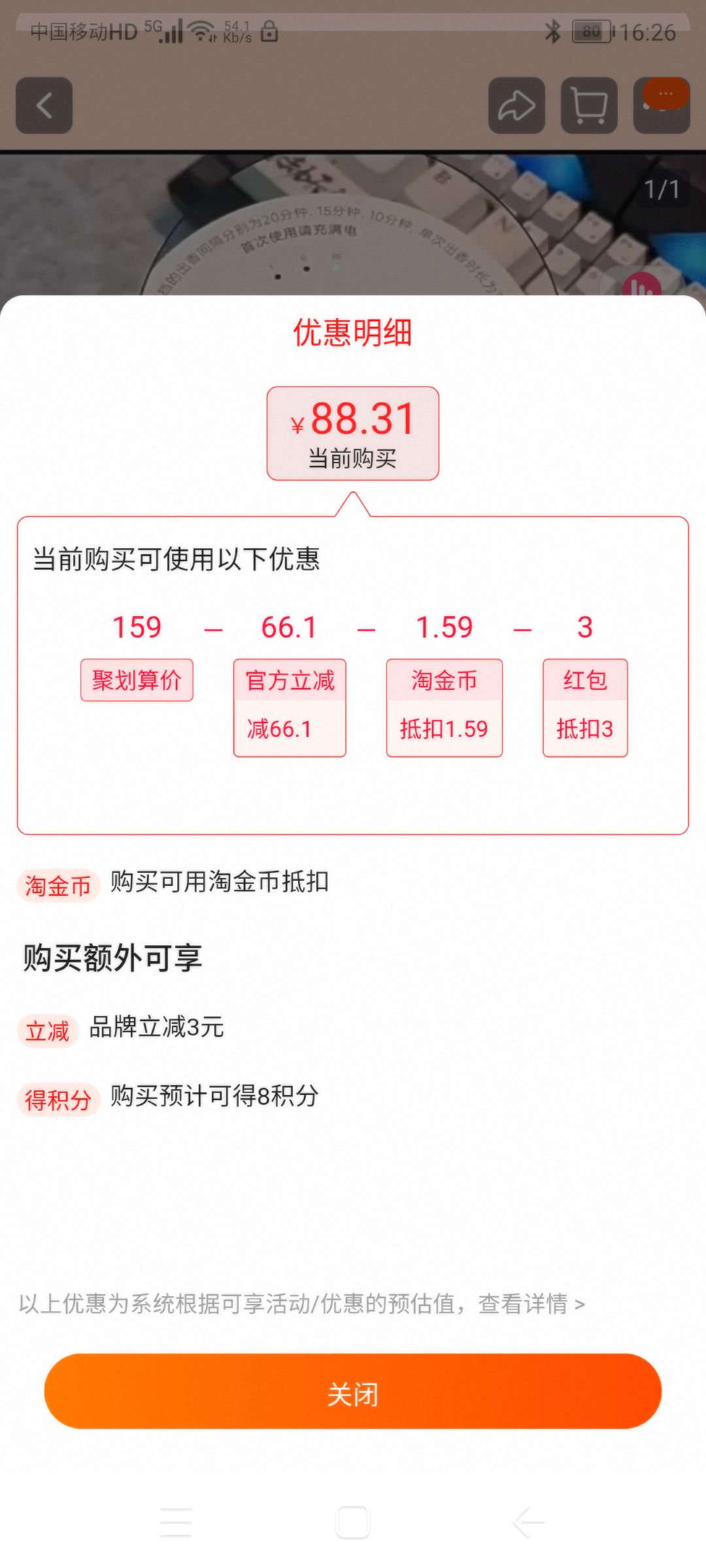Open the 查看详情 link
This screenshot has height=1568, width=706.
531,1303
